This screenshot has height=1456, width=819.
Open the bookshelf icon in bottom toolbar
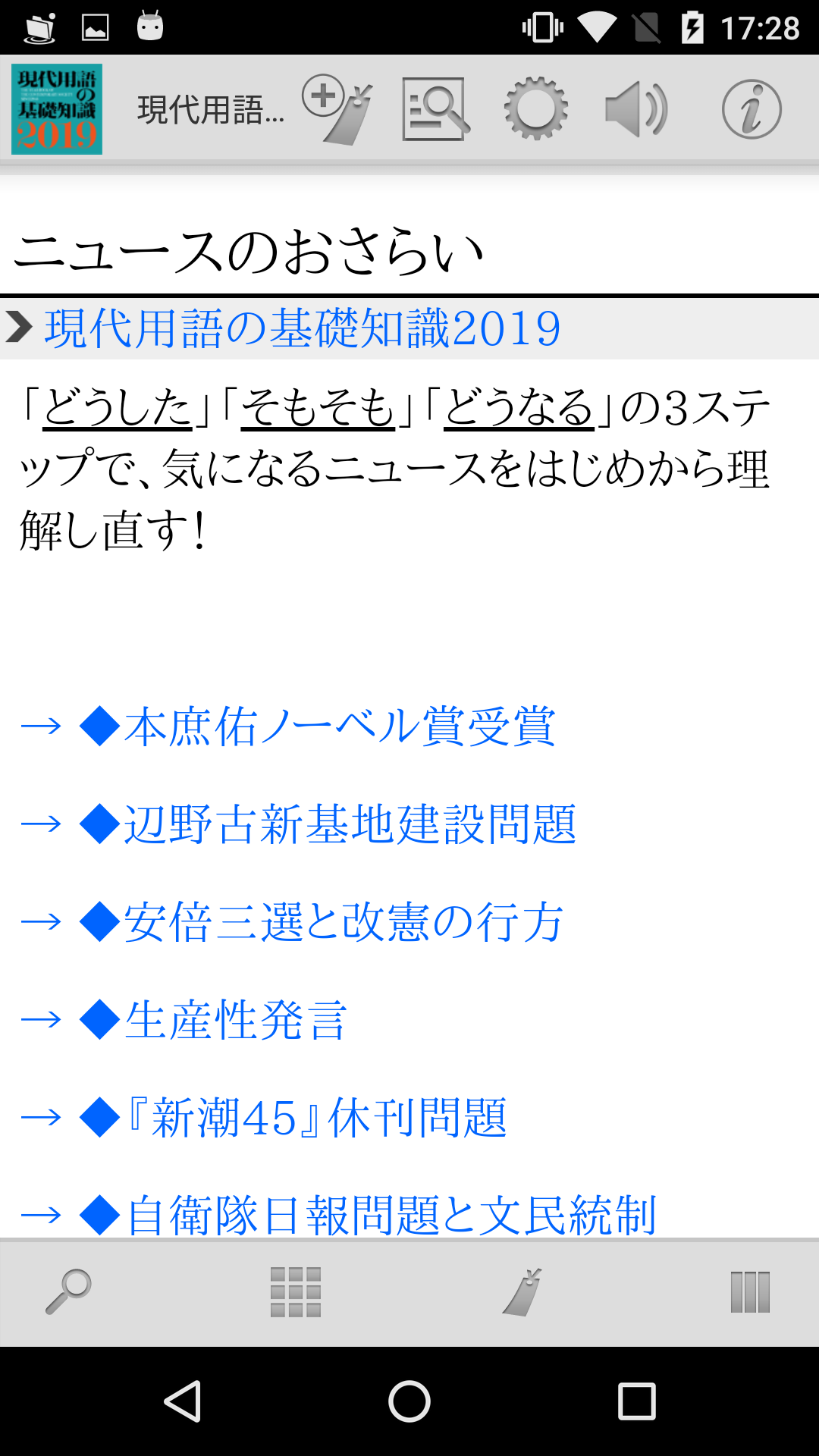(x=750, y=1291)
